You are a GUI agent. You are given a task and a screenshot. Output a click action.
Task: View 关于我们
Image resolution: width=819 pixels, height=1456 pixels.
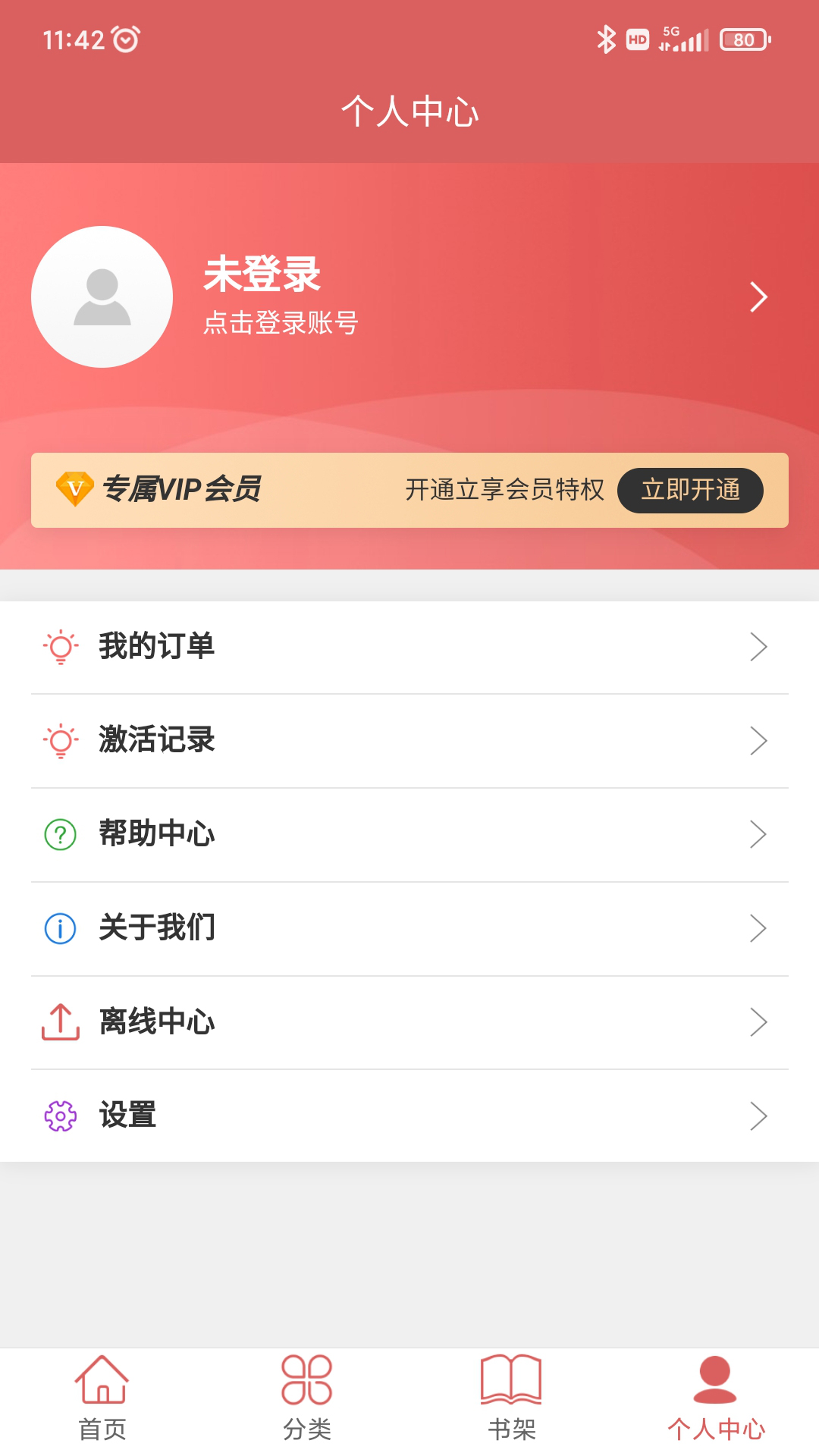coord(409,928)
